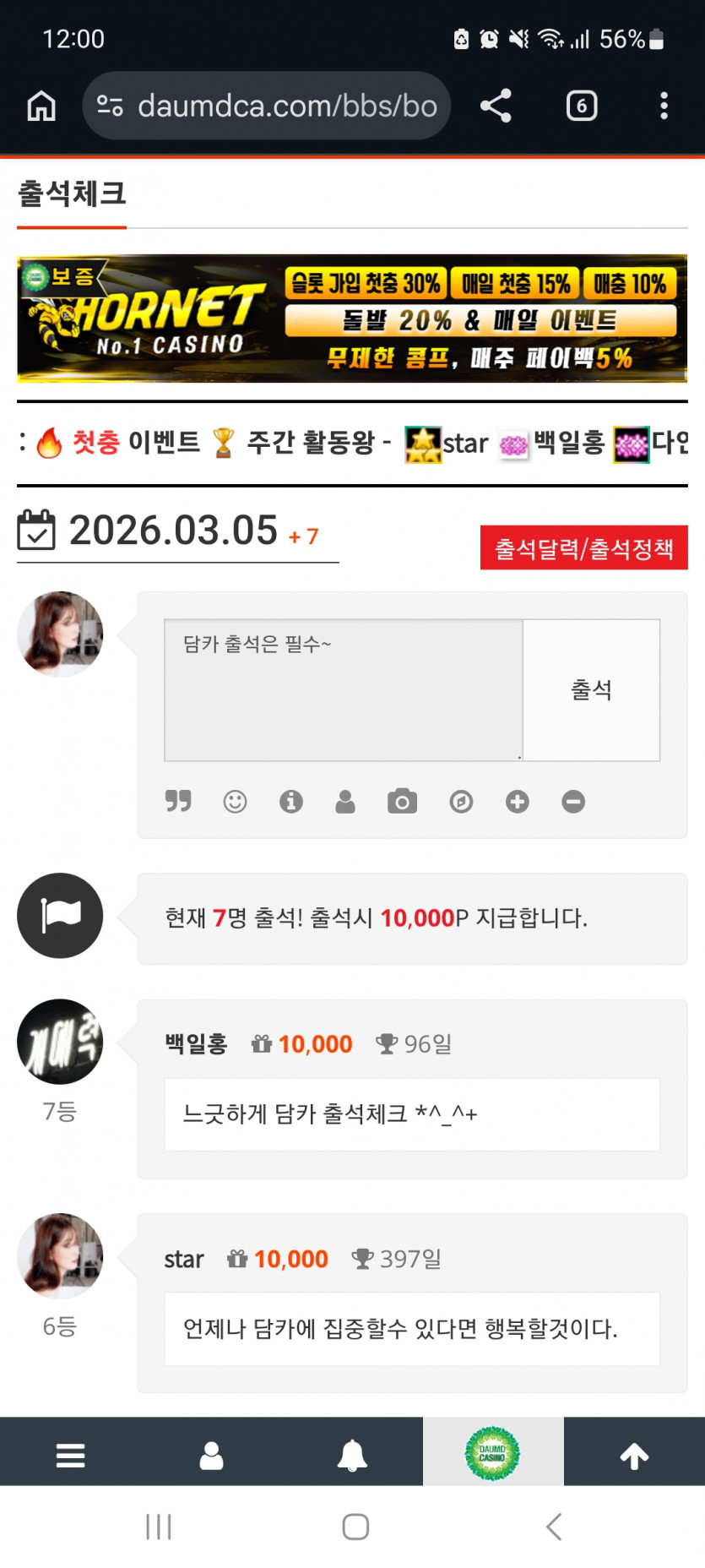This screenshot has height=1568, width=705.
Task: Open the camera photo upload icon
Action: (x=402, y=802)
